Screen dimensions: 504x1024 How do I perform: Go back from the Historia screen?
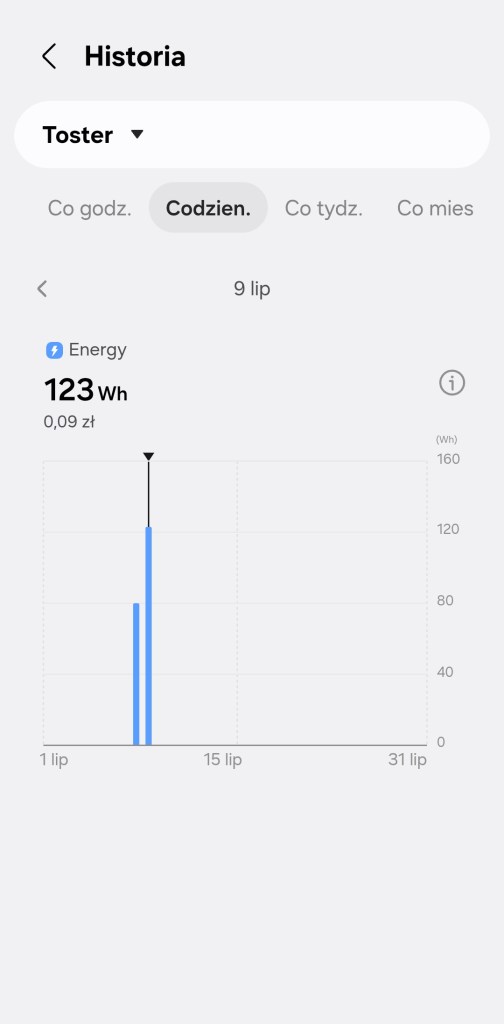(x=49, y=56)
